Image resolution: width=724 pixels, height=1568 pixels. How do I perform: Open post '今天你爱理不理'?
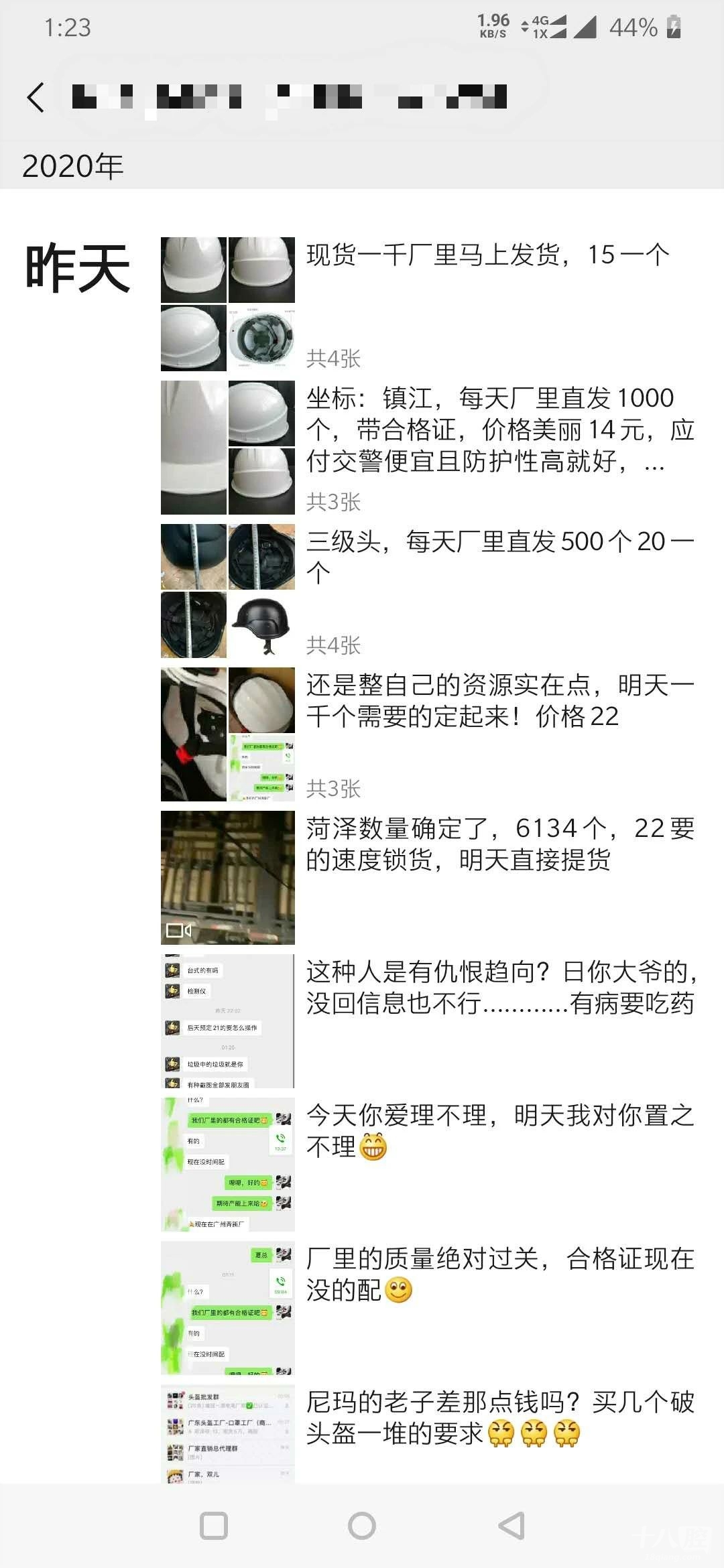pos(499,1130)
